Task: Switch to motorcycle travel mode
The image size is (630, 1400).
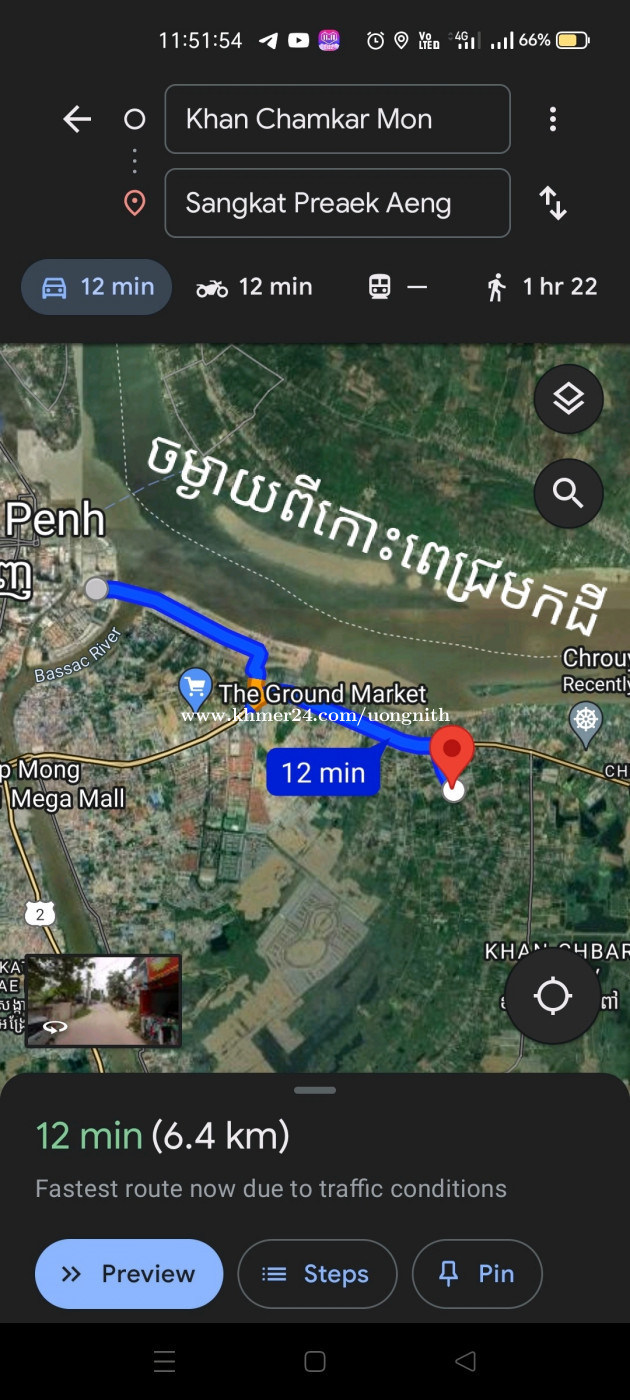Action: tap(254, 287)
